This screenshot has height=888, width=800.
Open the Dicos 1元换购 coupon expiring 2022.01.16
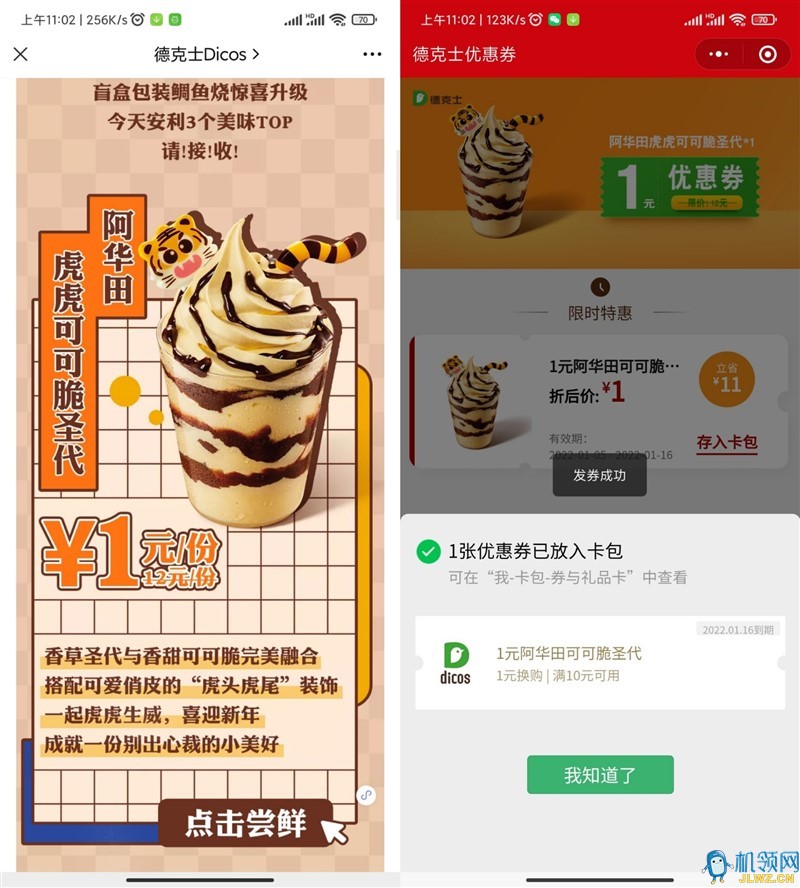tap(597, 664)
